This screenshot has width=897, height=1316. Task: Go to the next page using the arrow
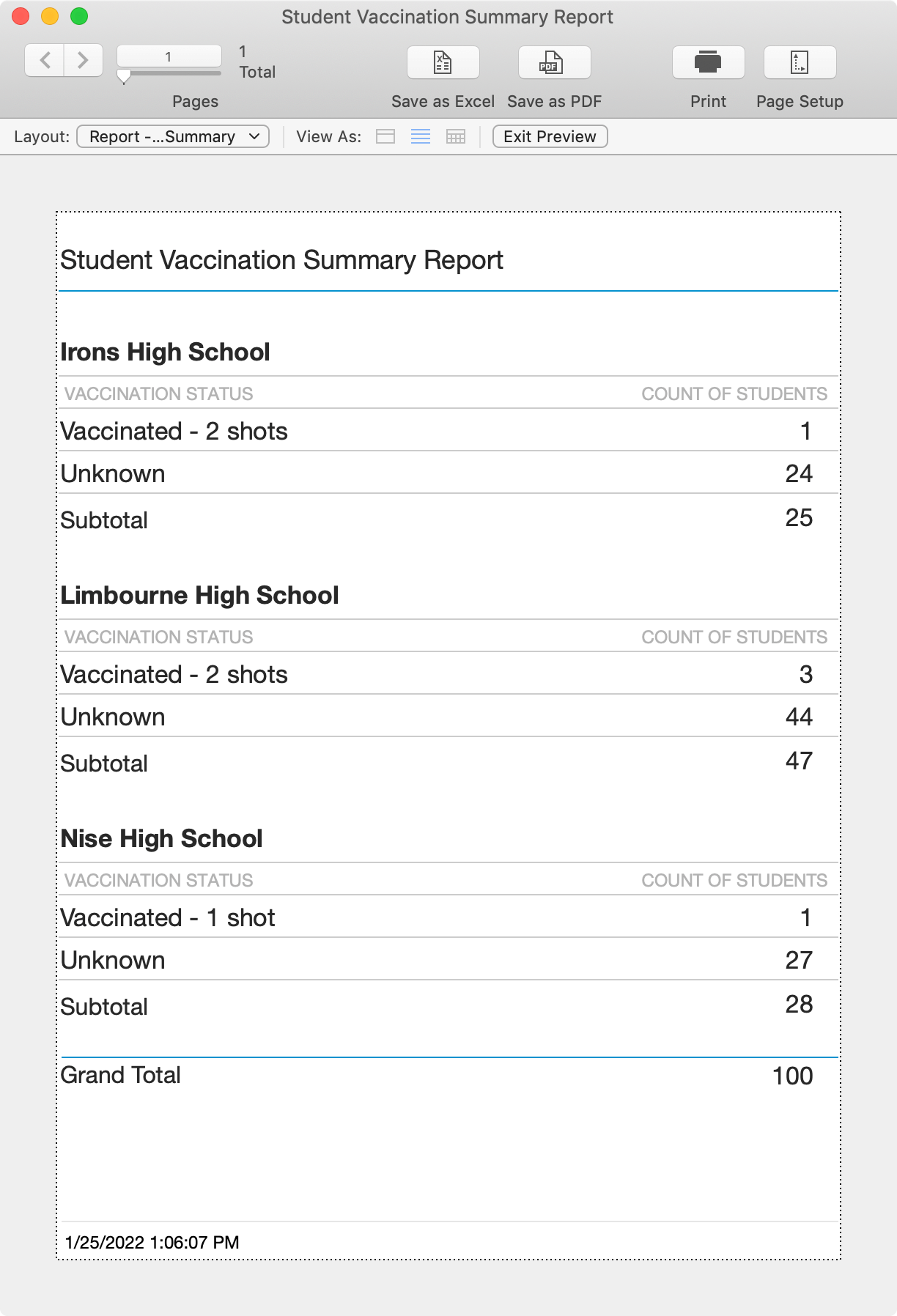click(x=82, y=60)
